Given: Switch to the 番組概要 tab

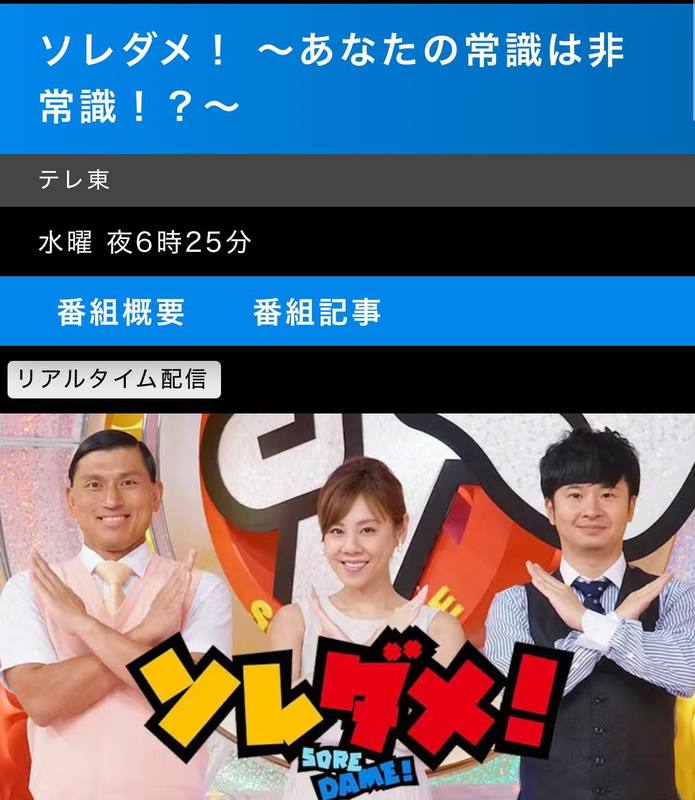Looking at the screenshot, I should pyautogui.click(x=121, y=312).
